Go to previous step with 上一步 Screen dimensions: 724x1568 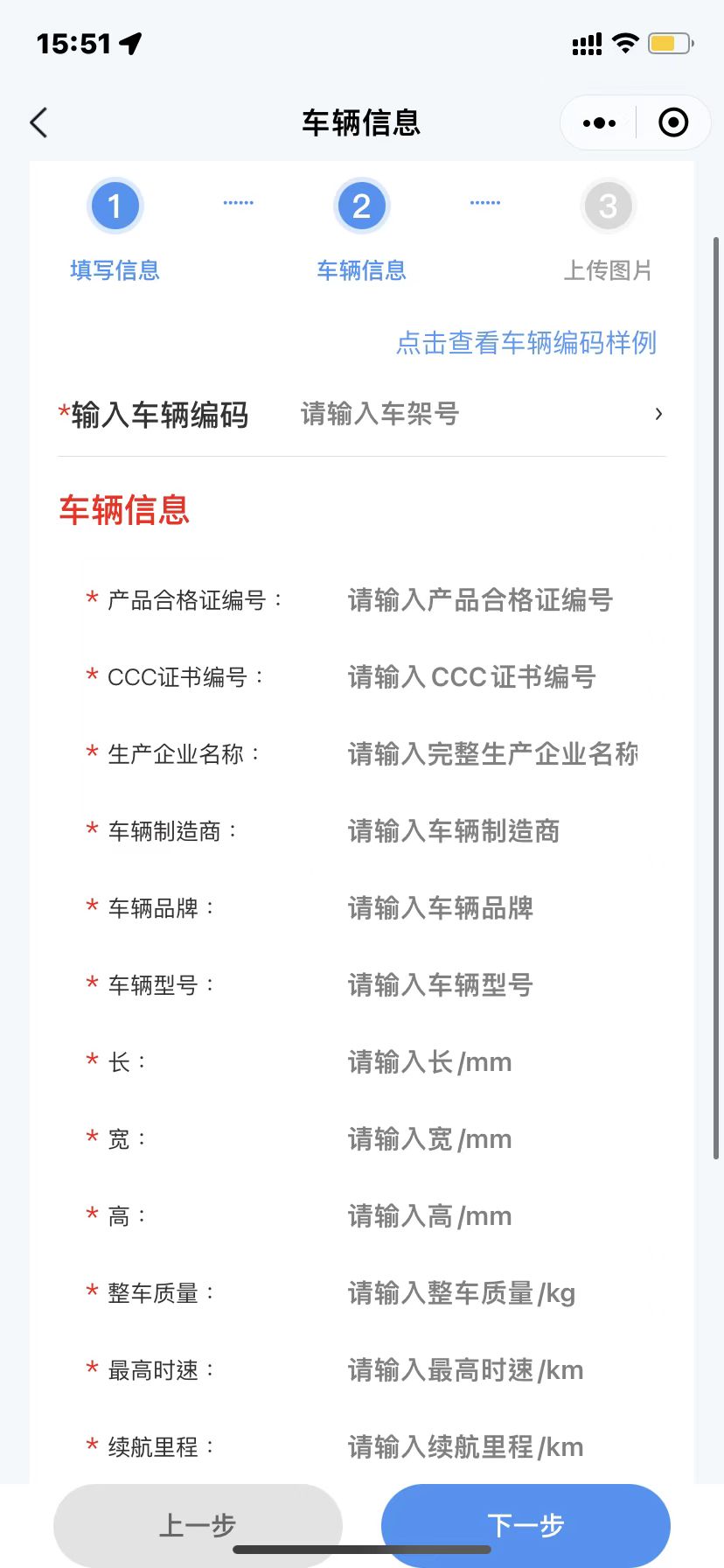click(x=198, y=1525)
